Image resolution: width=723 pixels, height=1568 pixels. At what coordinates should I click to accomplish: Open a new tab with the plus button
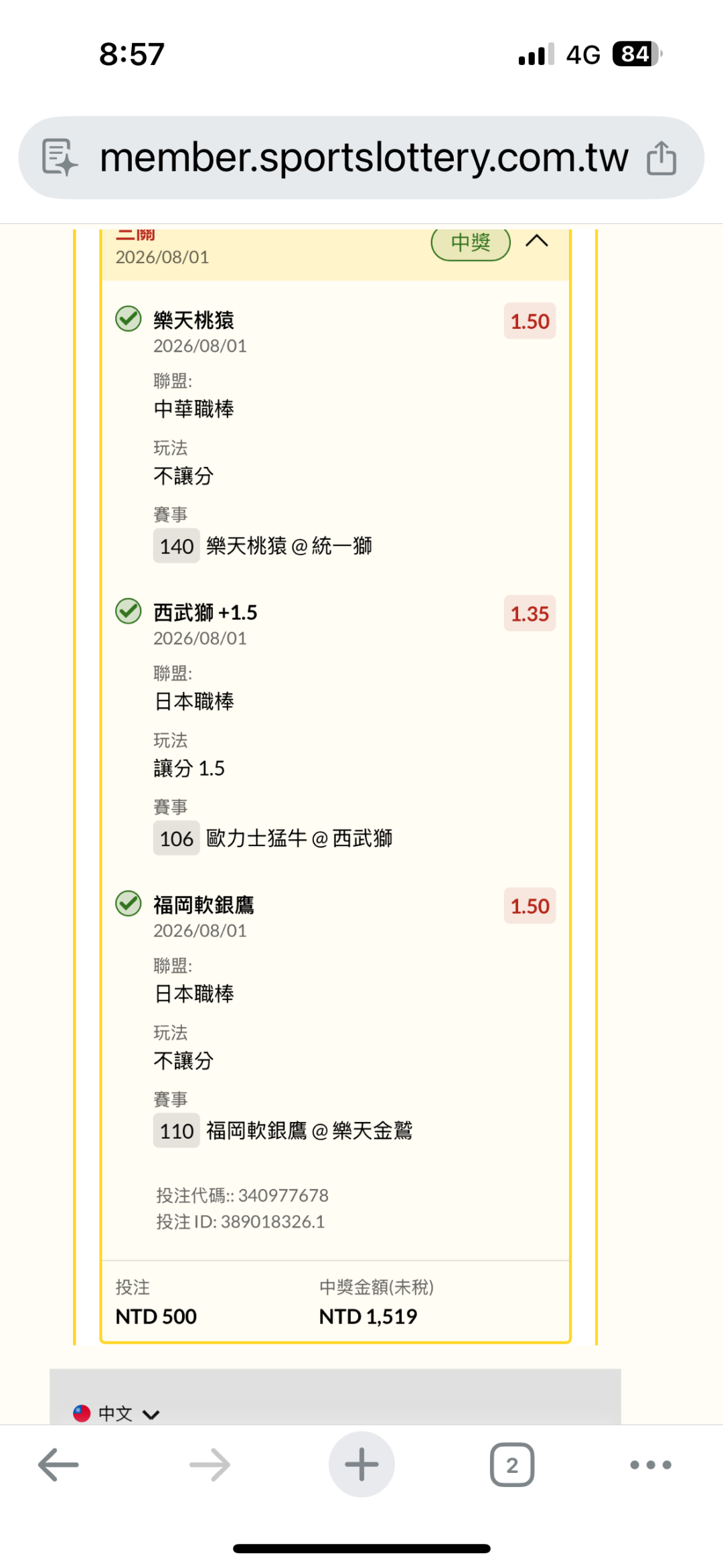(361, 1464)
